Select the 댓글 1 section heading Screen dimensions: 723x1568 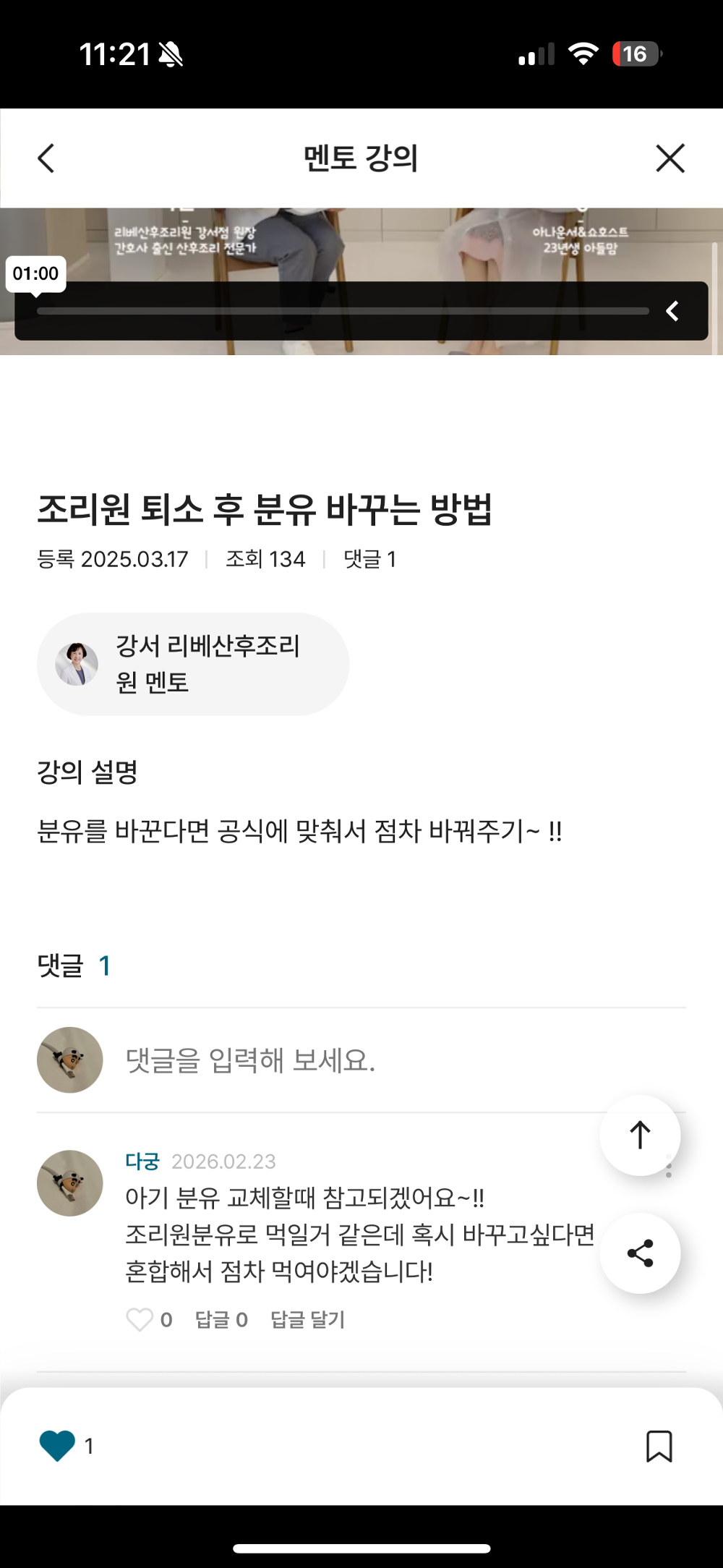tap(71, 965)
